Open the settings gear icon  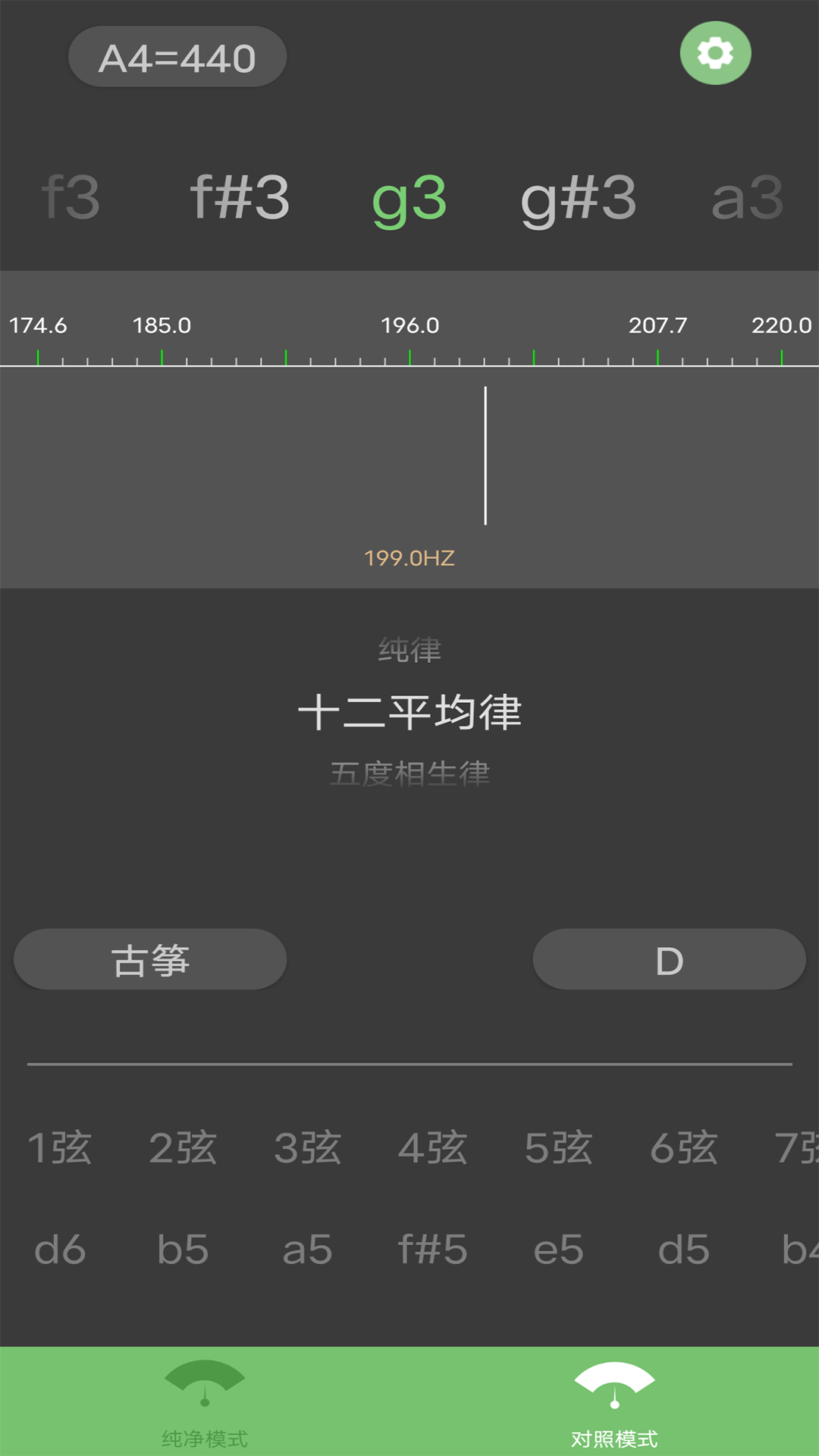tap(715, 53)
